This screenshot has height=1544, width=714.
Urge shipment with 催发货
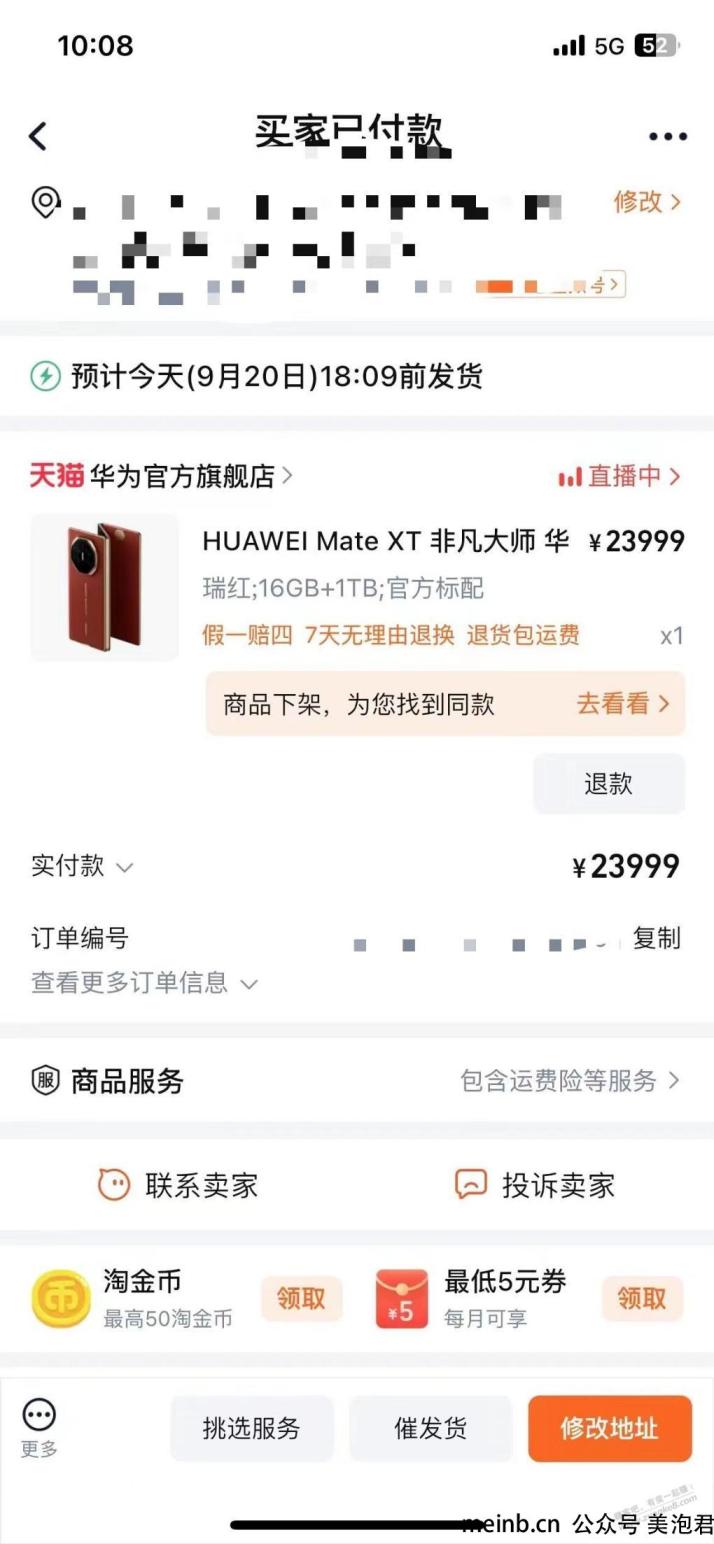430,1428
